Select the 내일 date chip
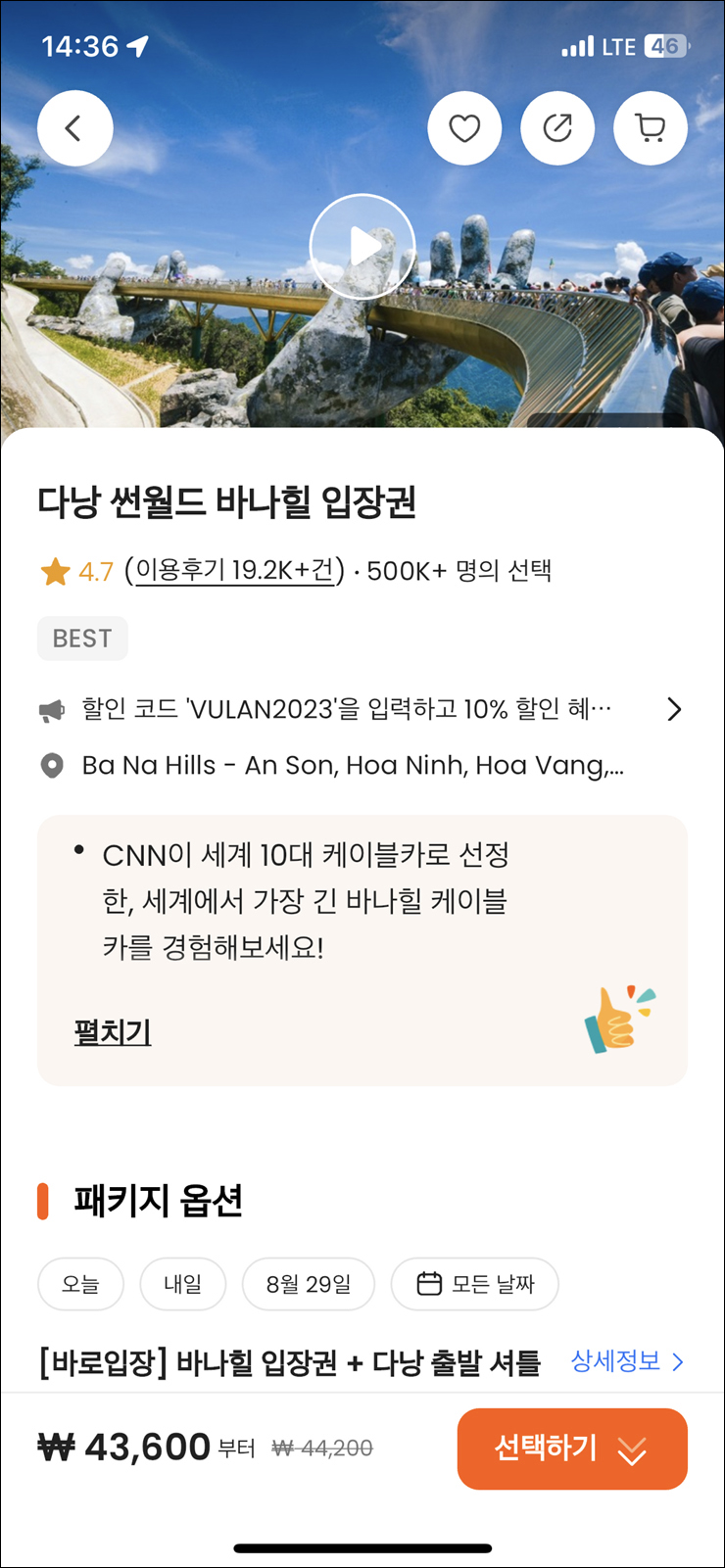 click(182, 1284)
